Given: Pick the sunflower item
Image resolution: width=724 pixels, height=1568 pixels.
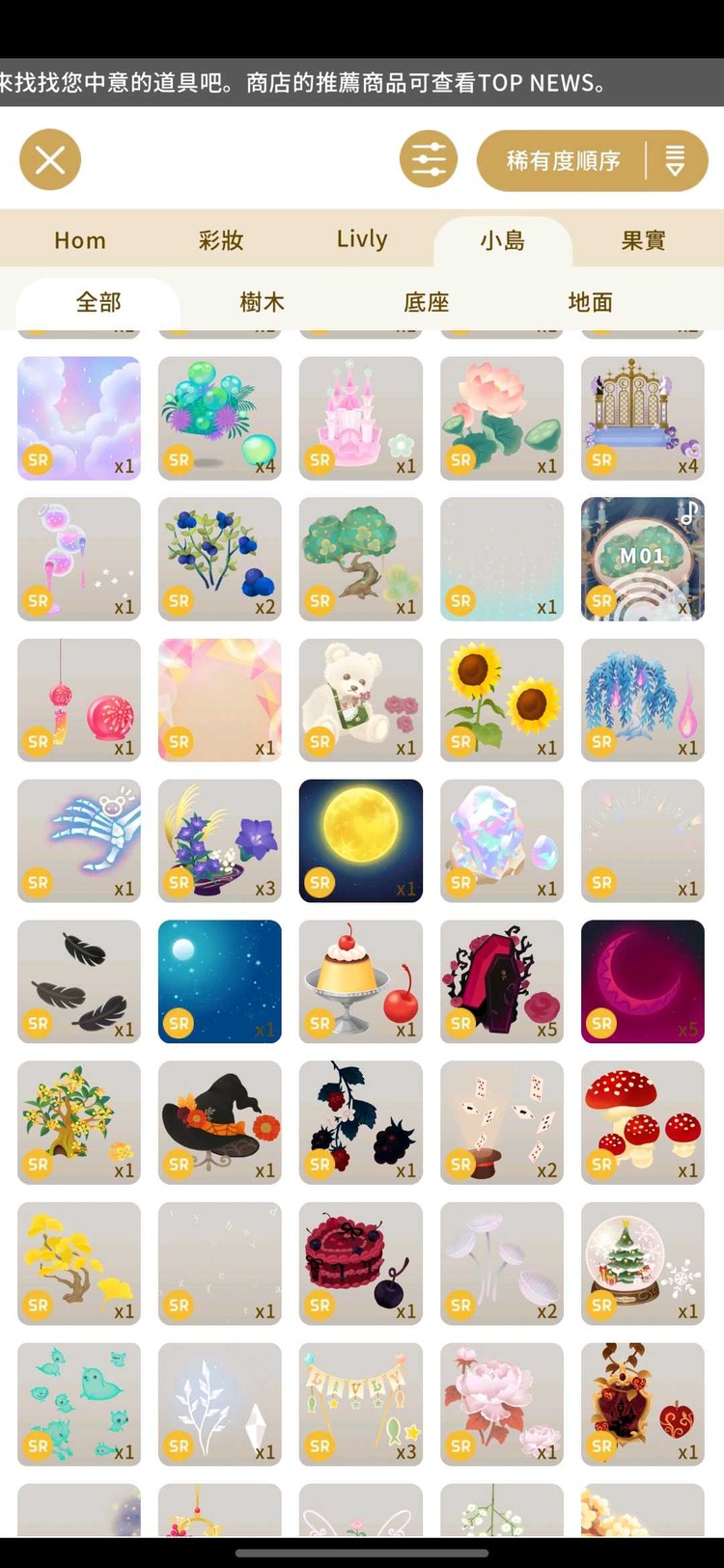Looking at the screenshot, I should 502,700.
